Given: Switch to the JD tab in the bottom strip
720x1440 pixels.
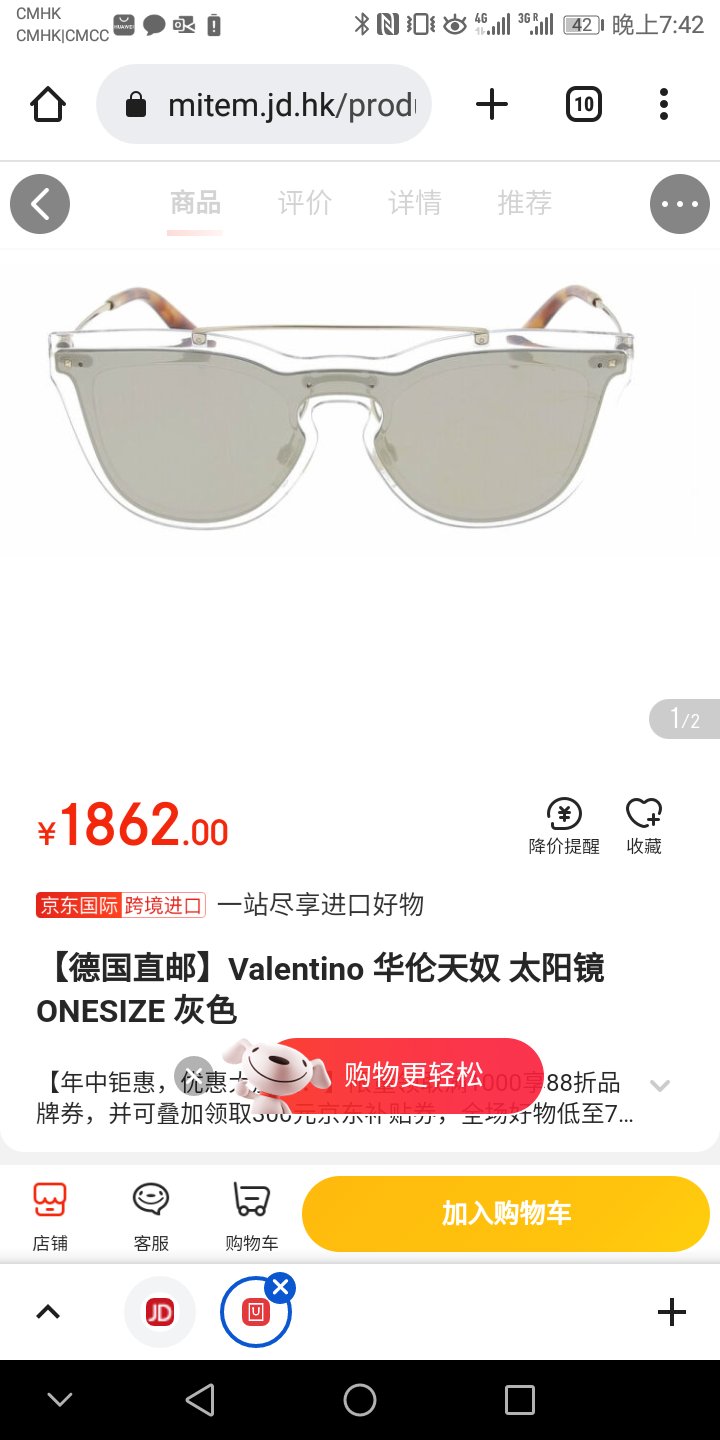Looking at the screenshot, I should [x=160, y=1312].
